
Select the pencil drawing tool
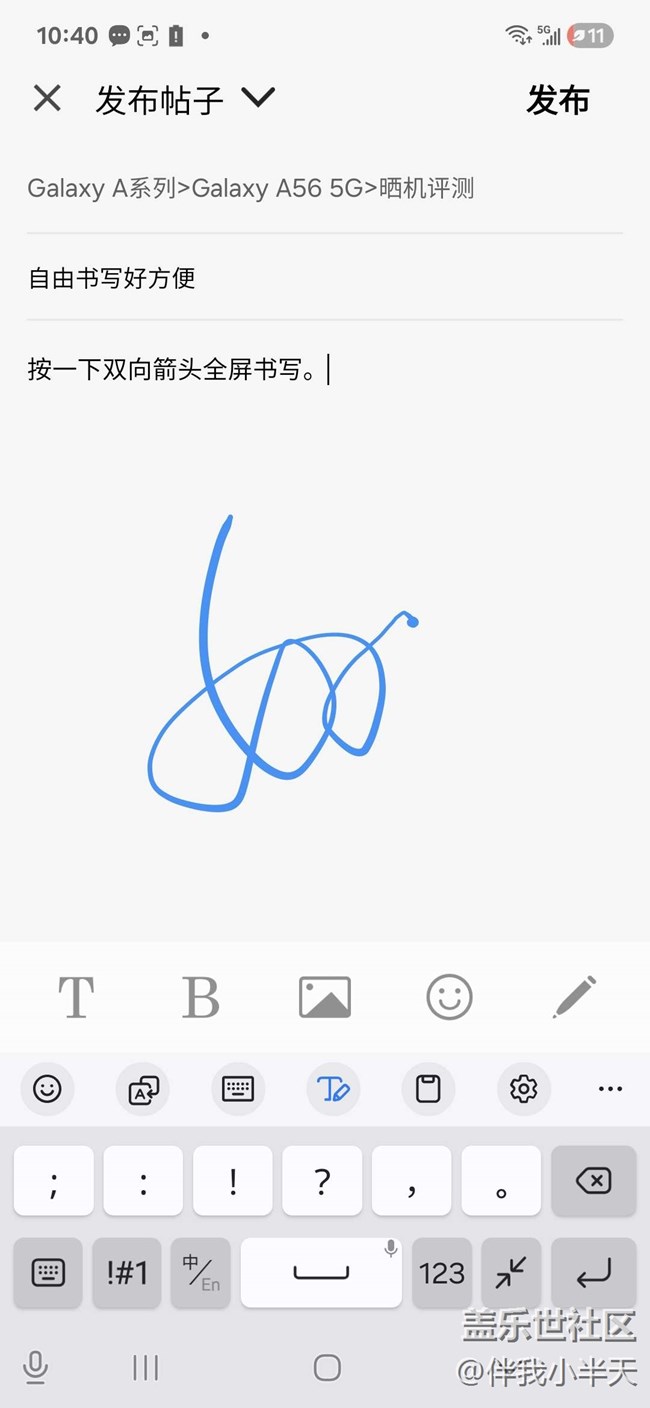574,997
